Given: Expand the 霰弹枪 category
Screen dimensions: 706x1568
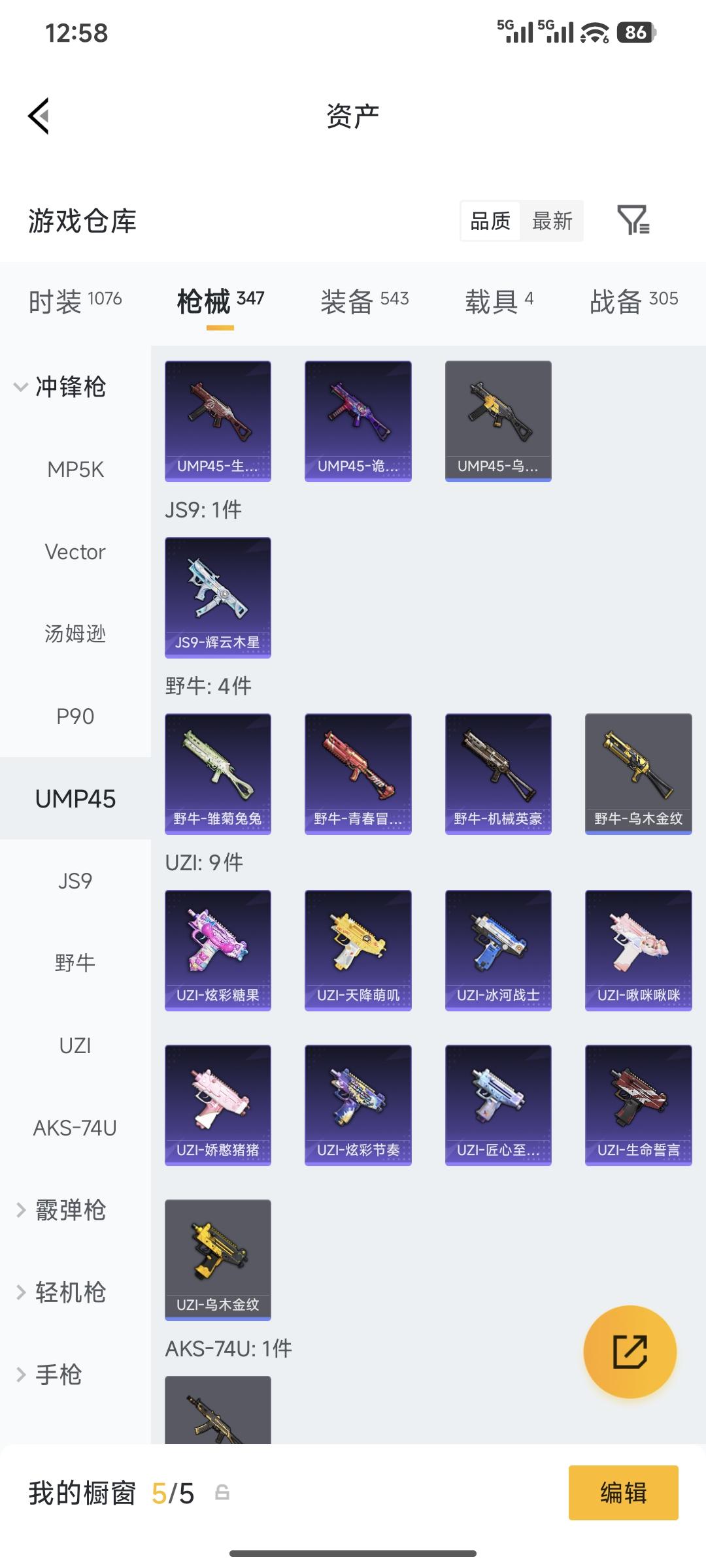Looking at the screenshot, I should 62,1210.
